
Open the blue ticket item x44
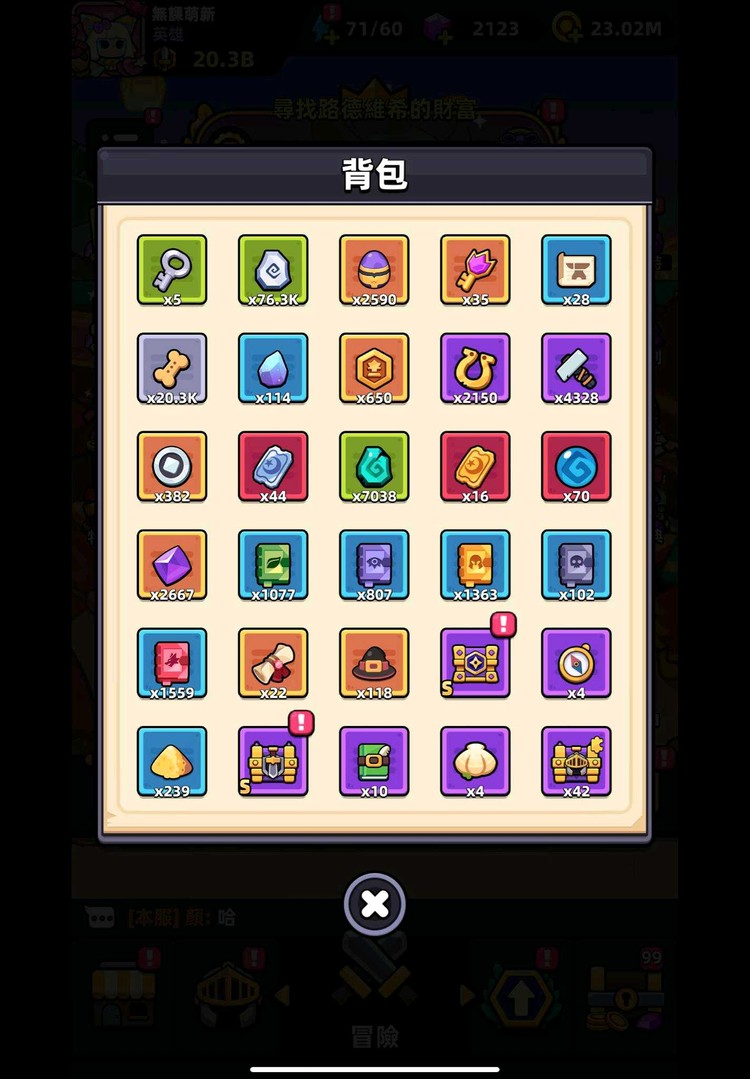(273, 465)
